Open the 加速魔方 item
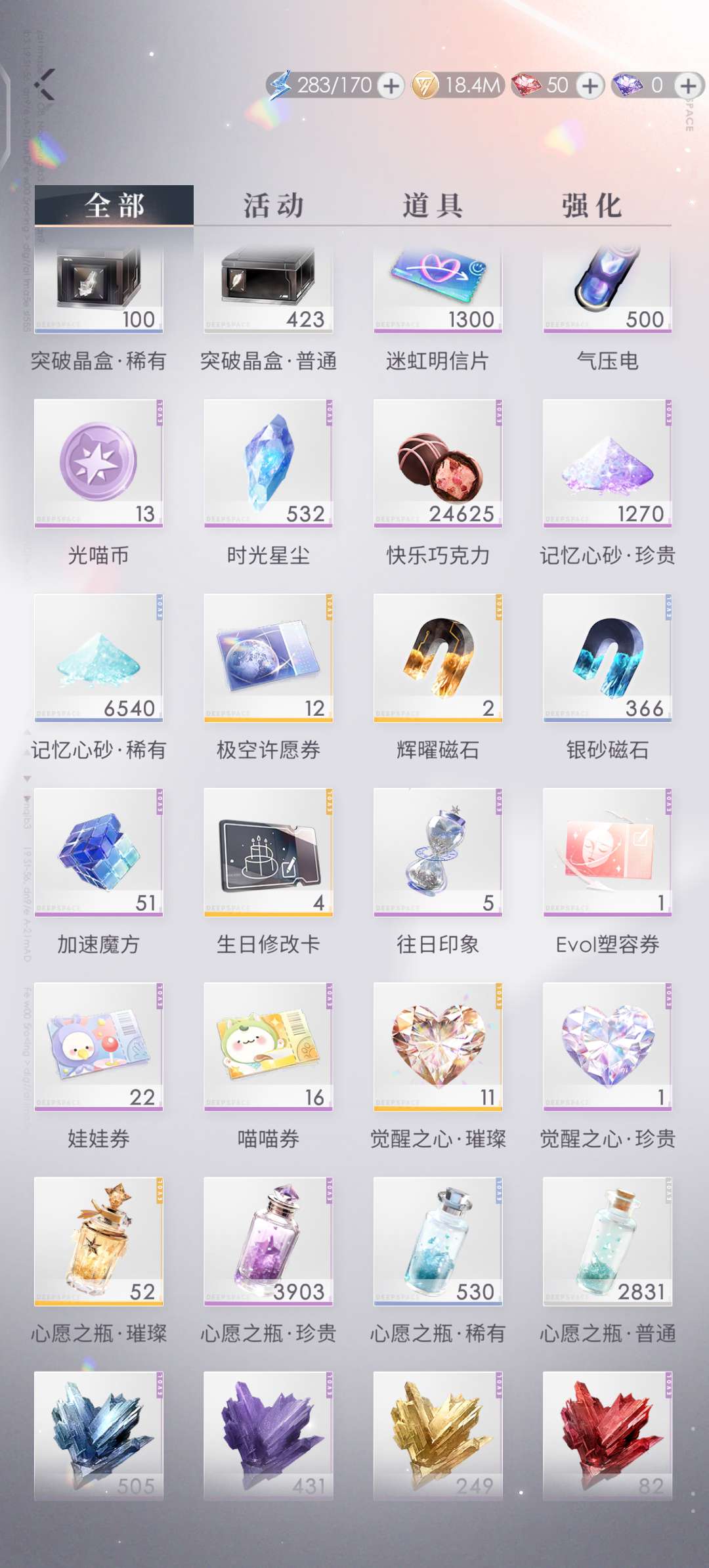The image size is (709, 1568). (x=98, y=852)
